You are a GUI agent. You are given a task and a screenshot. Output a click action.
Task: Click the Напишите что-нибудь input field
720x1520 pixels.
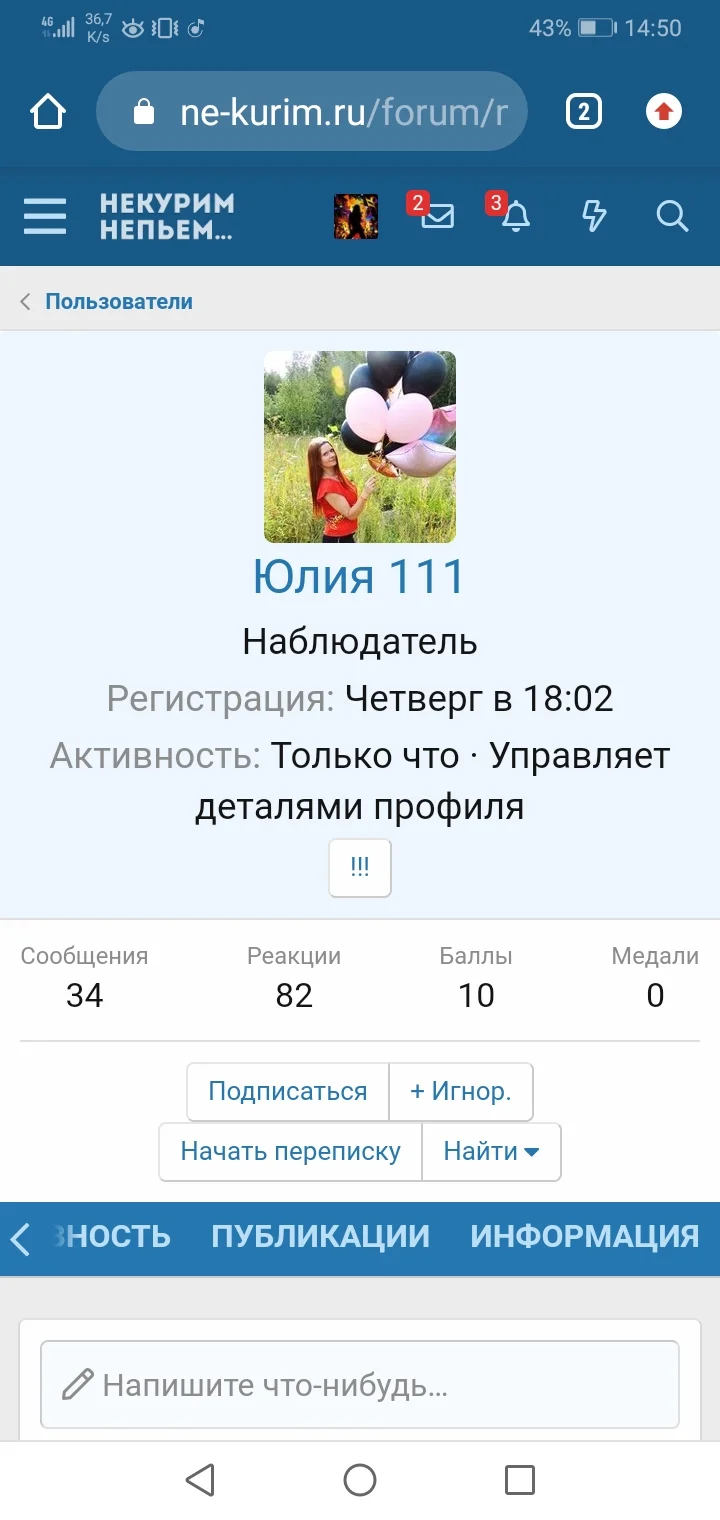point(360,1385)
